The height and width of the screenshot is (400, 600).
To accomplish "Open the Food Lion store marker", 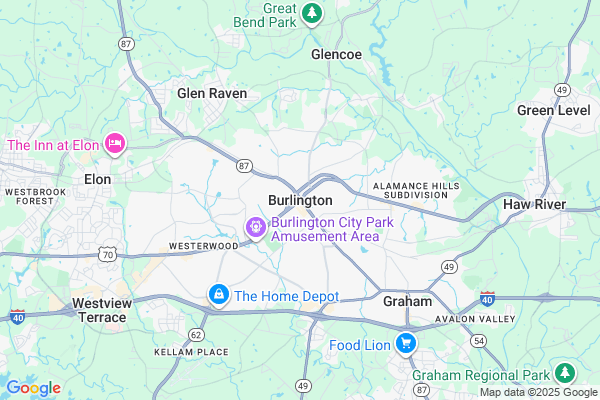I will 406,345.
